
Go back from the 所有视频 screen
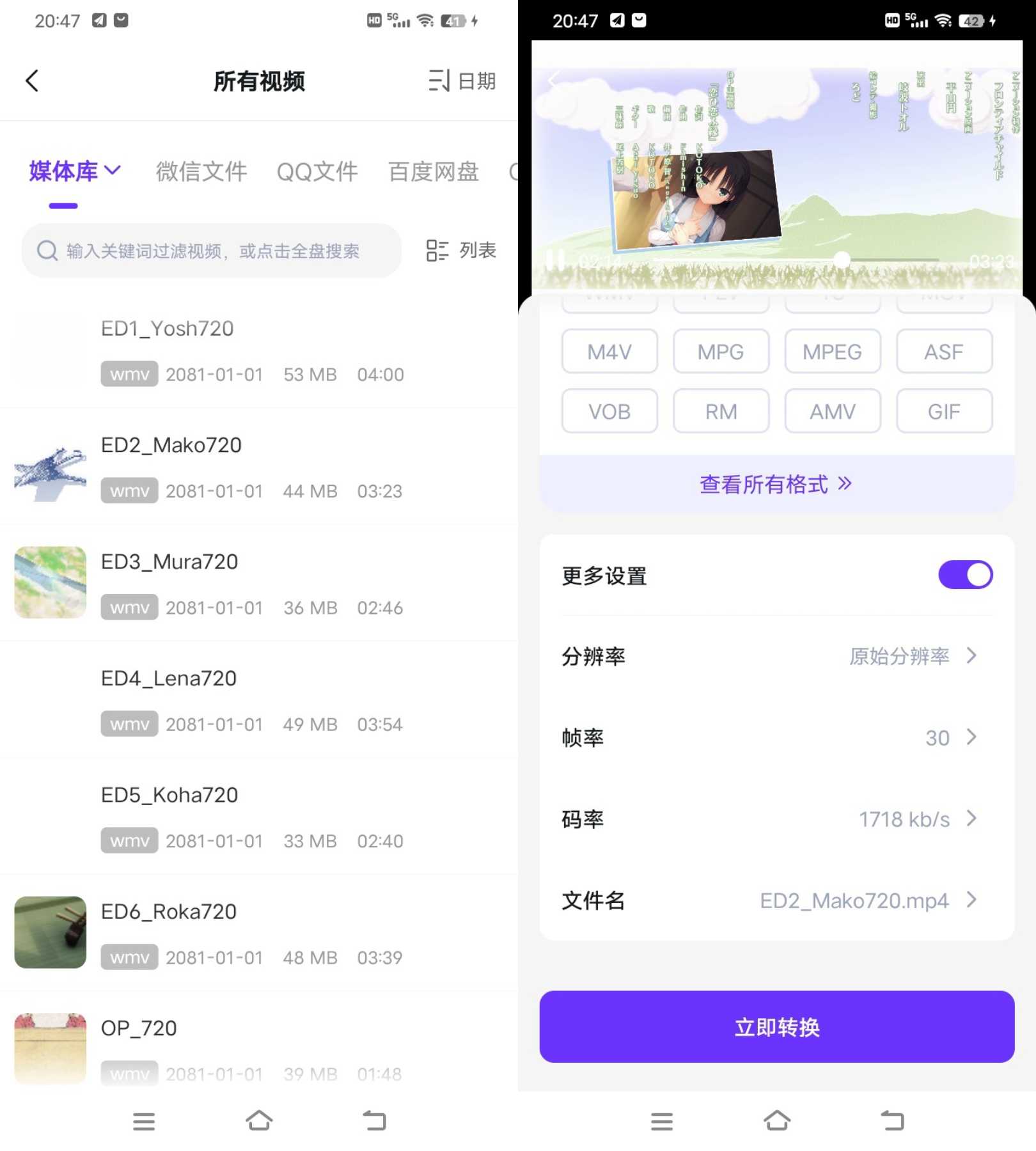click(x=32, y=81)
